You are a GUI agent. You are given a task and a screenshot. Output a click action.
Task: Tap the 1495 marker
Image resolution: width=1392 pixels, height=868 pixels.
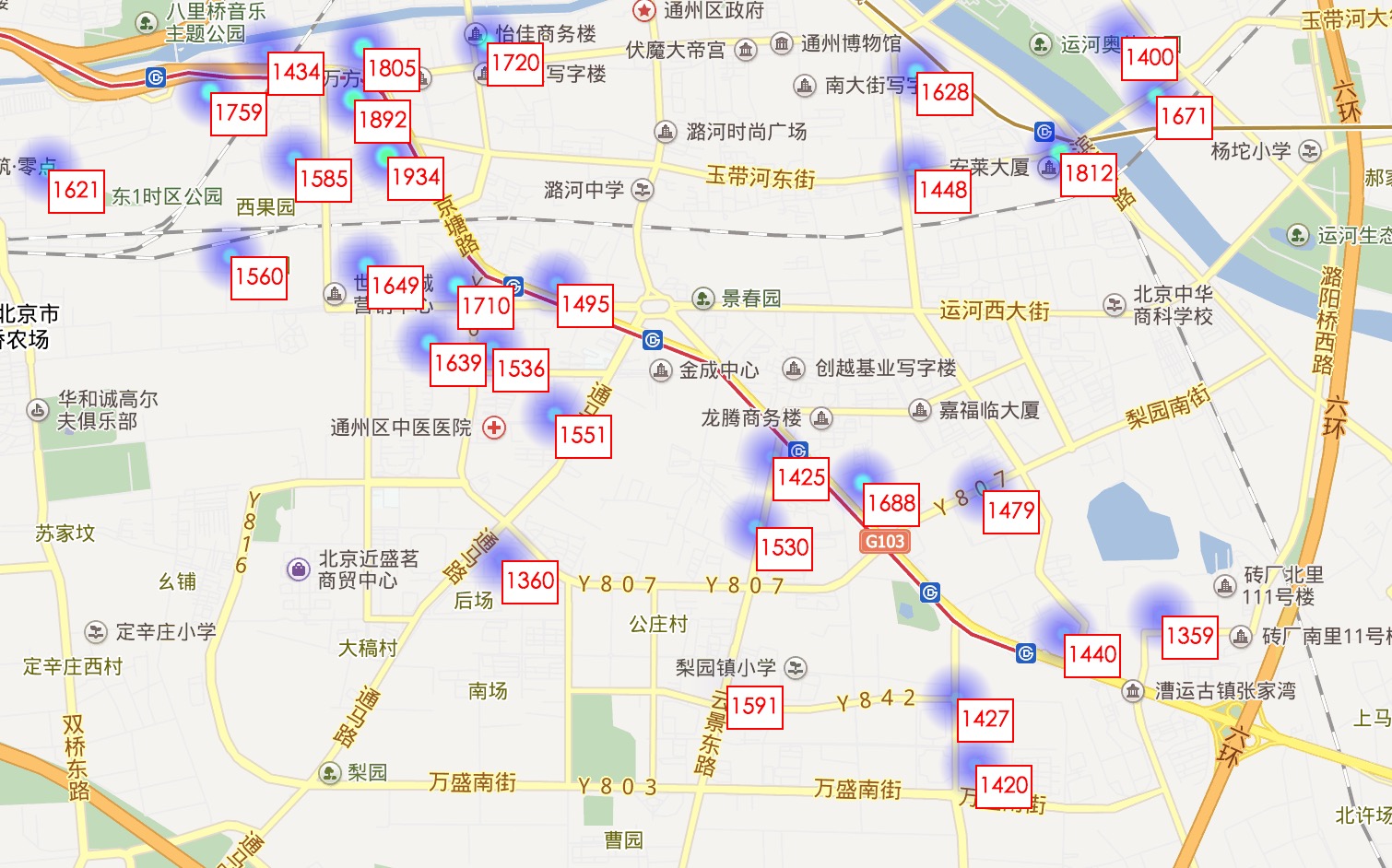pos(585,304)
